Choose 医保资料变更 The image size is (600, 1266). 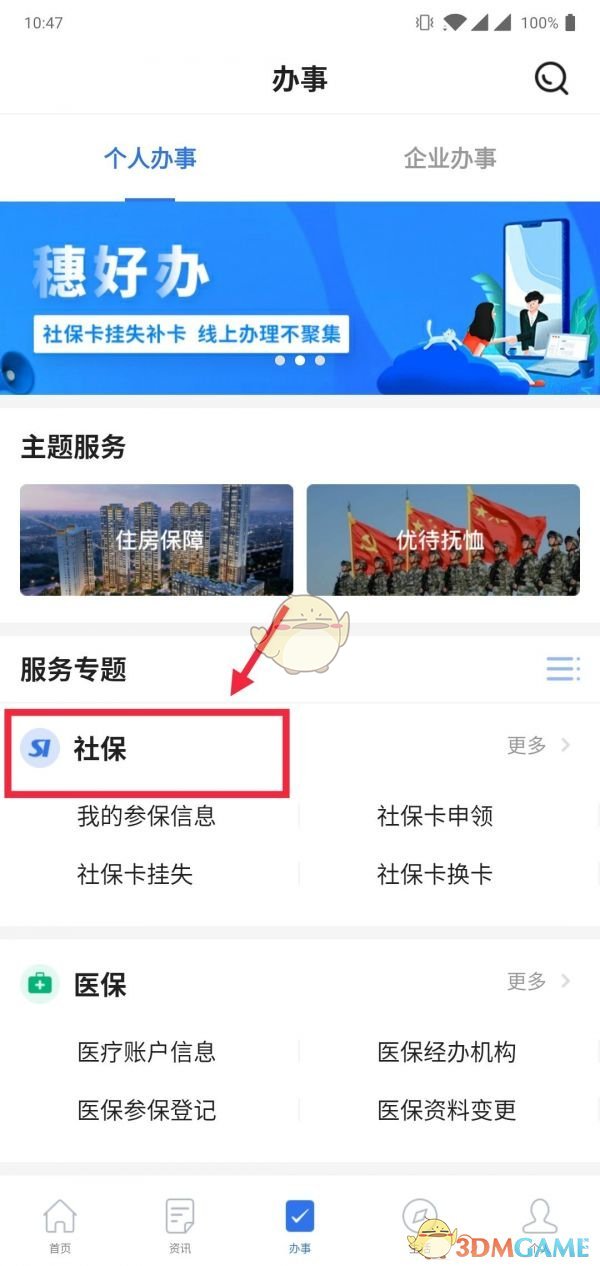coord(446,1110)
